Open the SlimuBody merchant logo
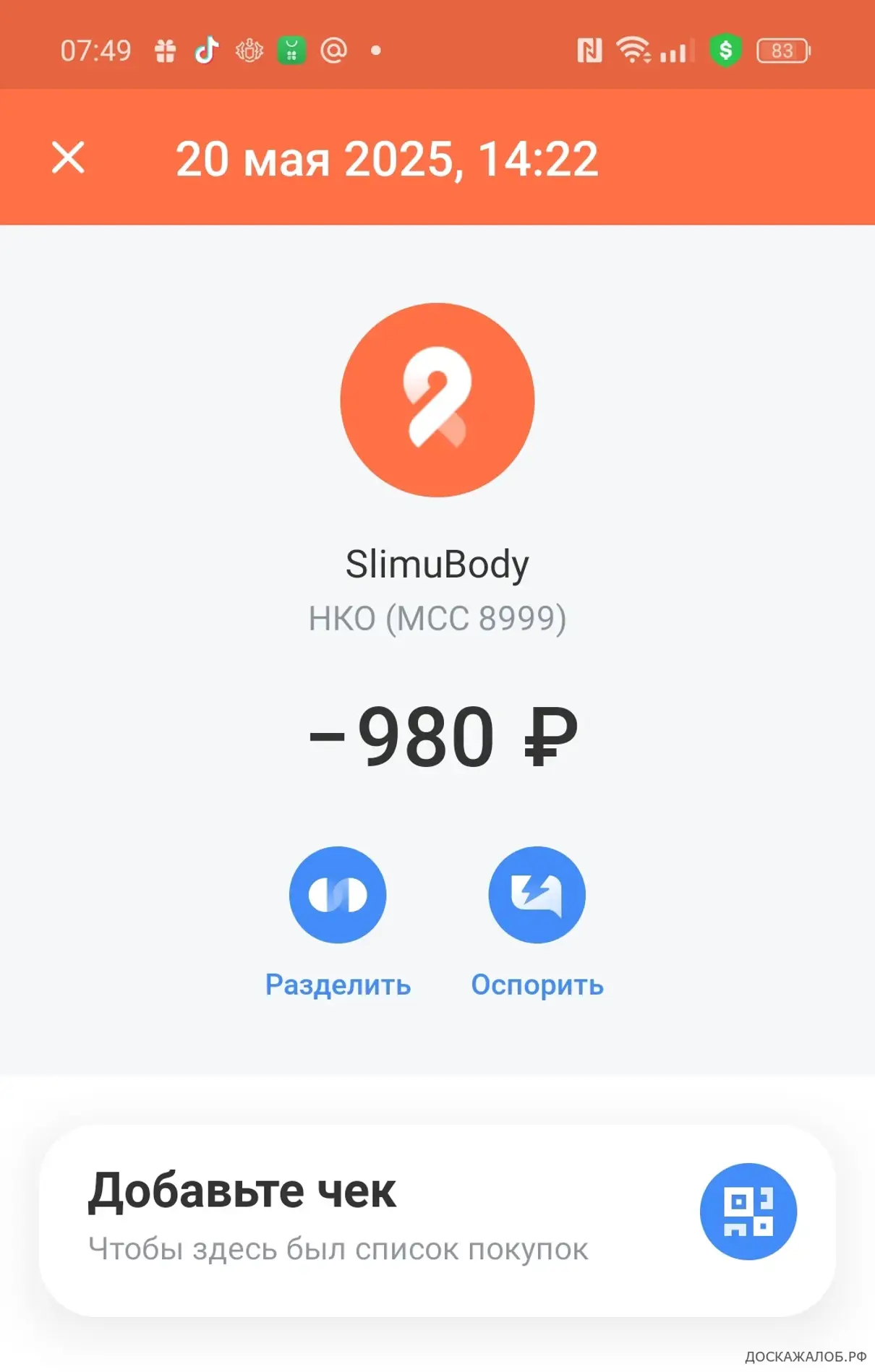 [x=437, y=400]
